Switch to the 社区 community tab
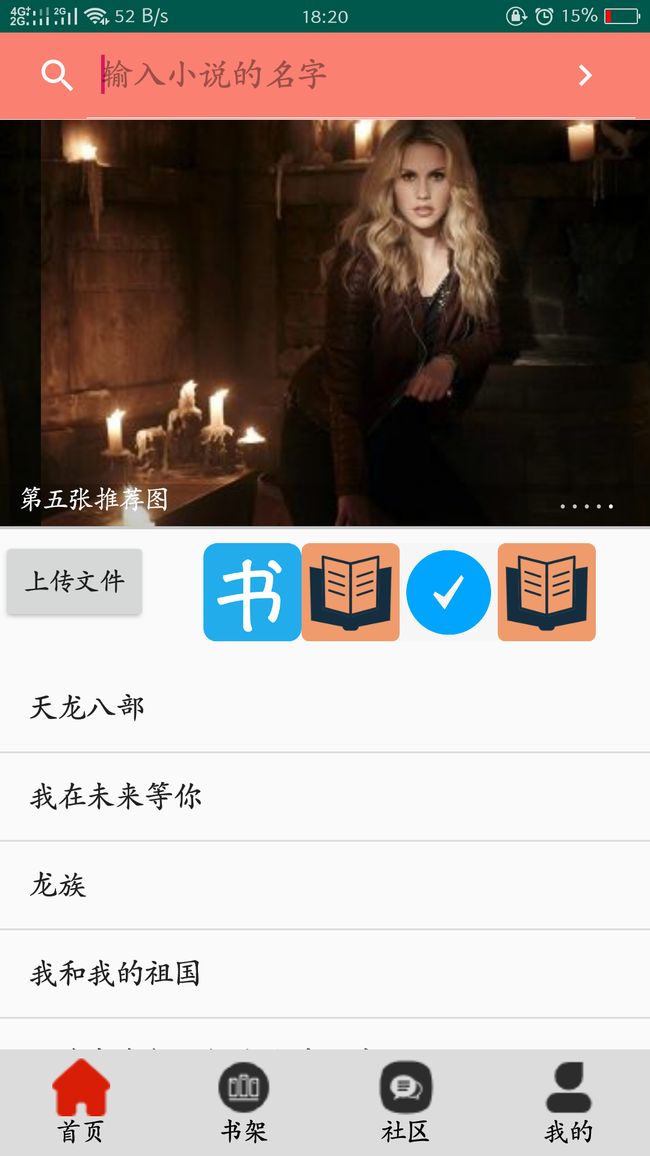Image resolution: width=650 pixels, height=1156 pixels. pos(406,1102)
